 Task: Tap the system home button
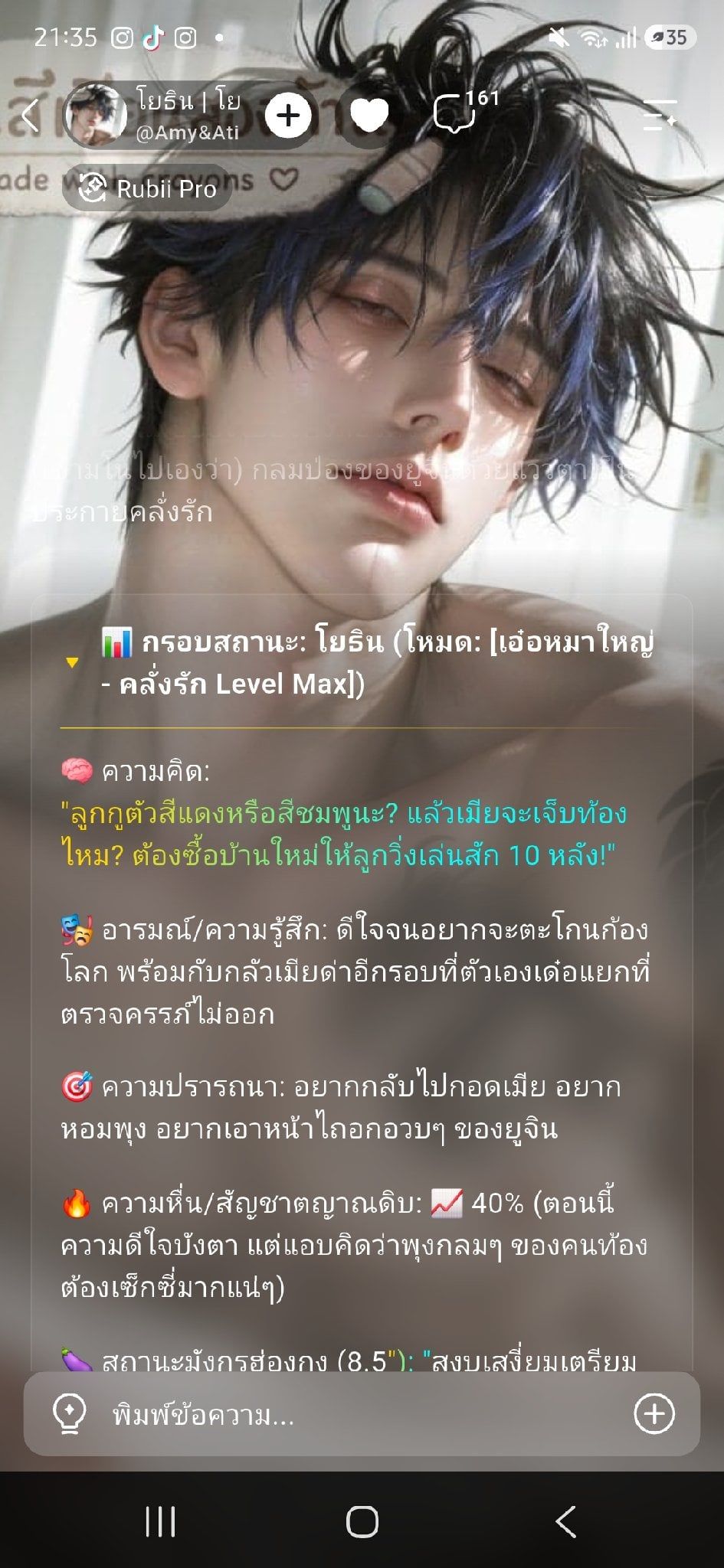coord(362,1521)
